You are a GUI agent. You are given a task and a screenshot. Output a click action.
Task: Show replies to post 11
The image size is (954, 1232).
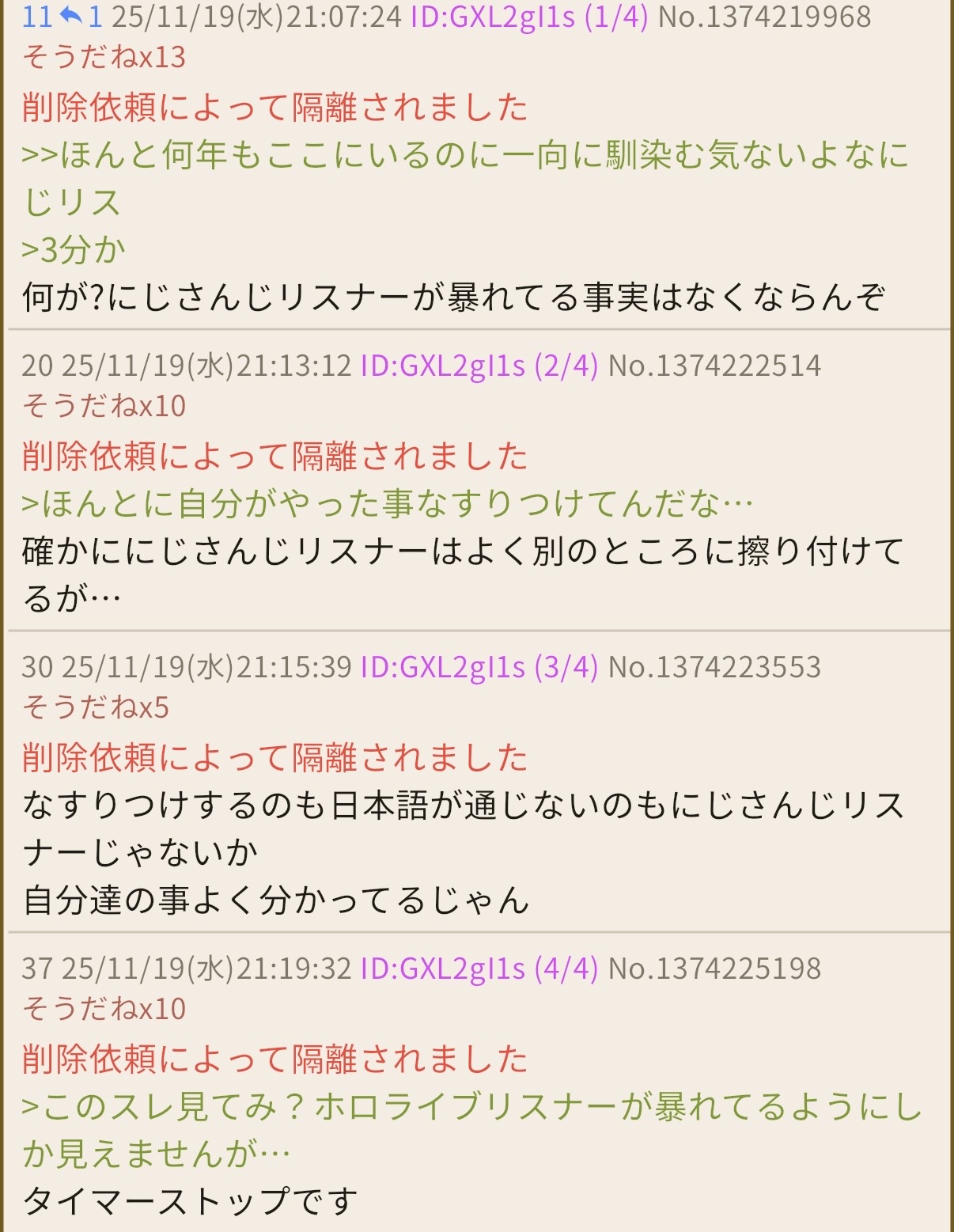(81, 17)
